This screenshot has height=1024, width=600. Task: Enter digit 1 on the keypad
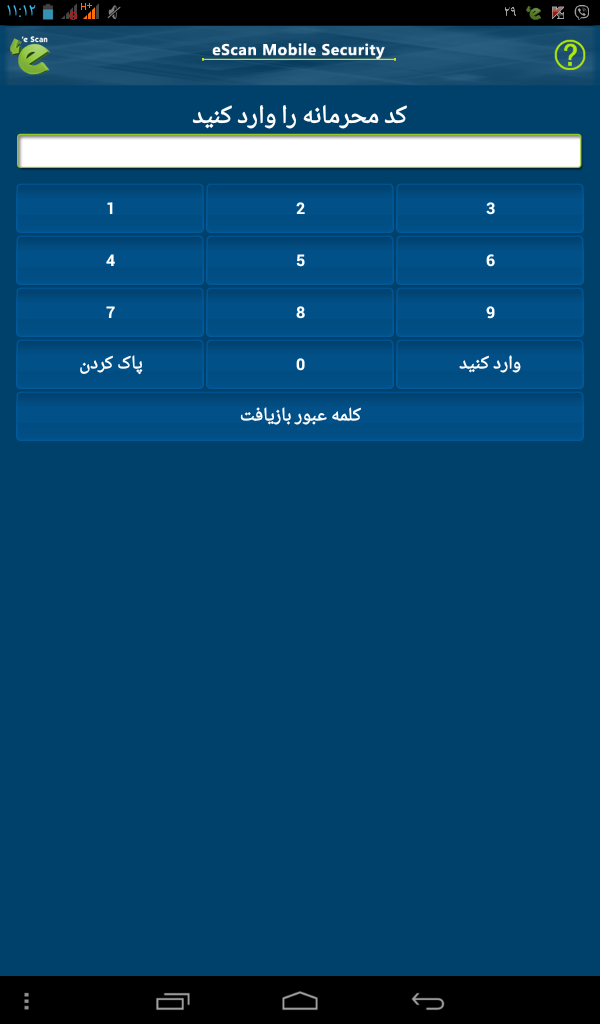(110, 208)
